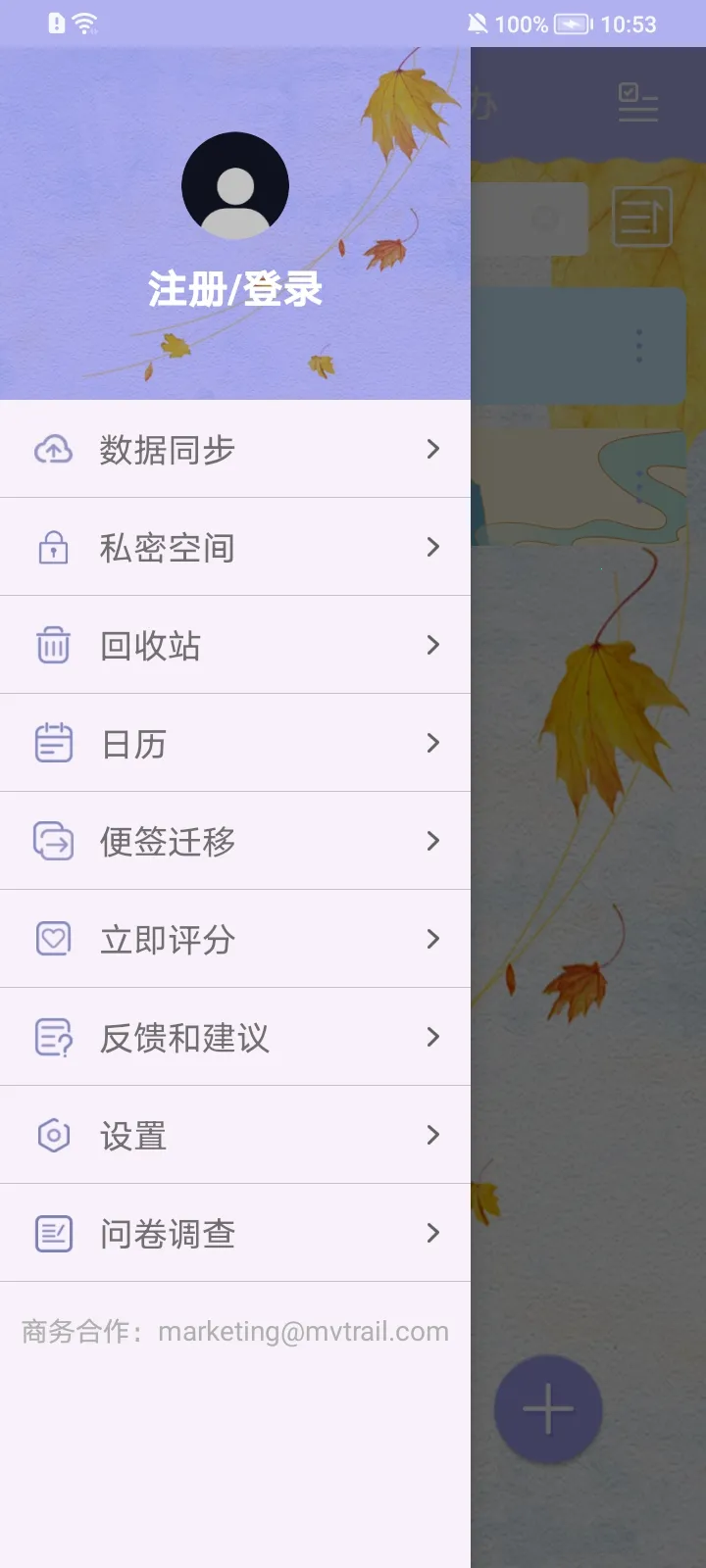Screen dimensions: 706x1568
Task: Choose the 便签迁移 menu entry
Action: [167, 841]
